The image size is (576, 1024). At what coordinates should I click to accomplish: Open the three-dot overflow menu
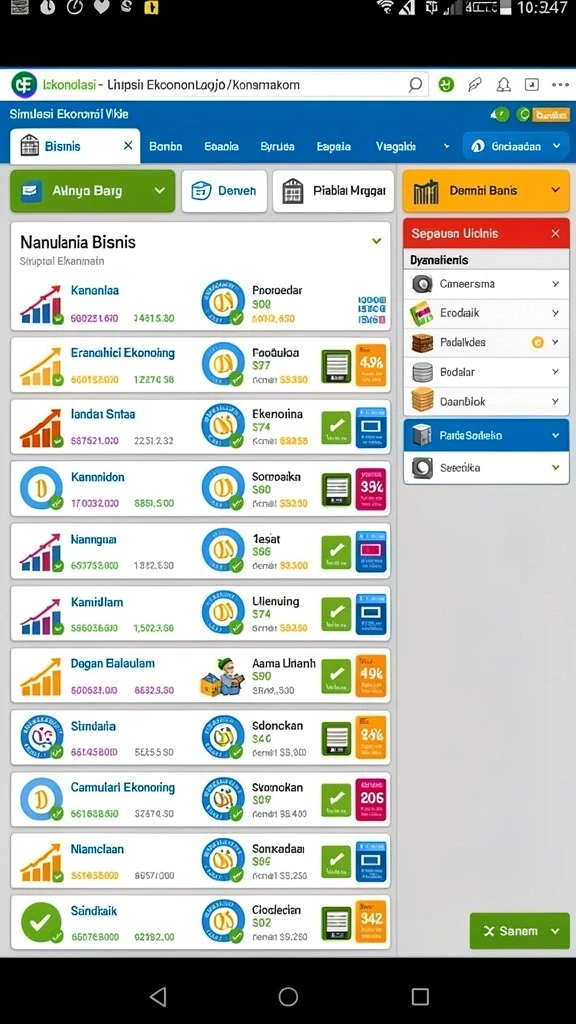[560, 85]
